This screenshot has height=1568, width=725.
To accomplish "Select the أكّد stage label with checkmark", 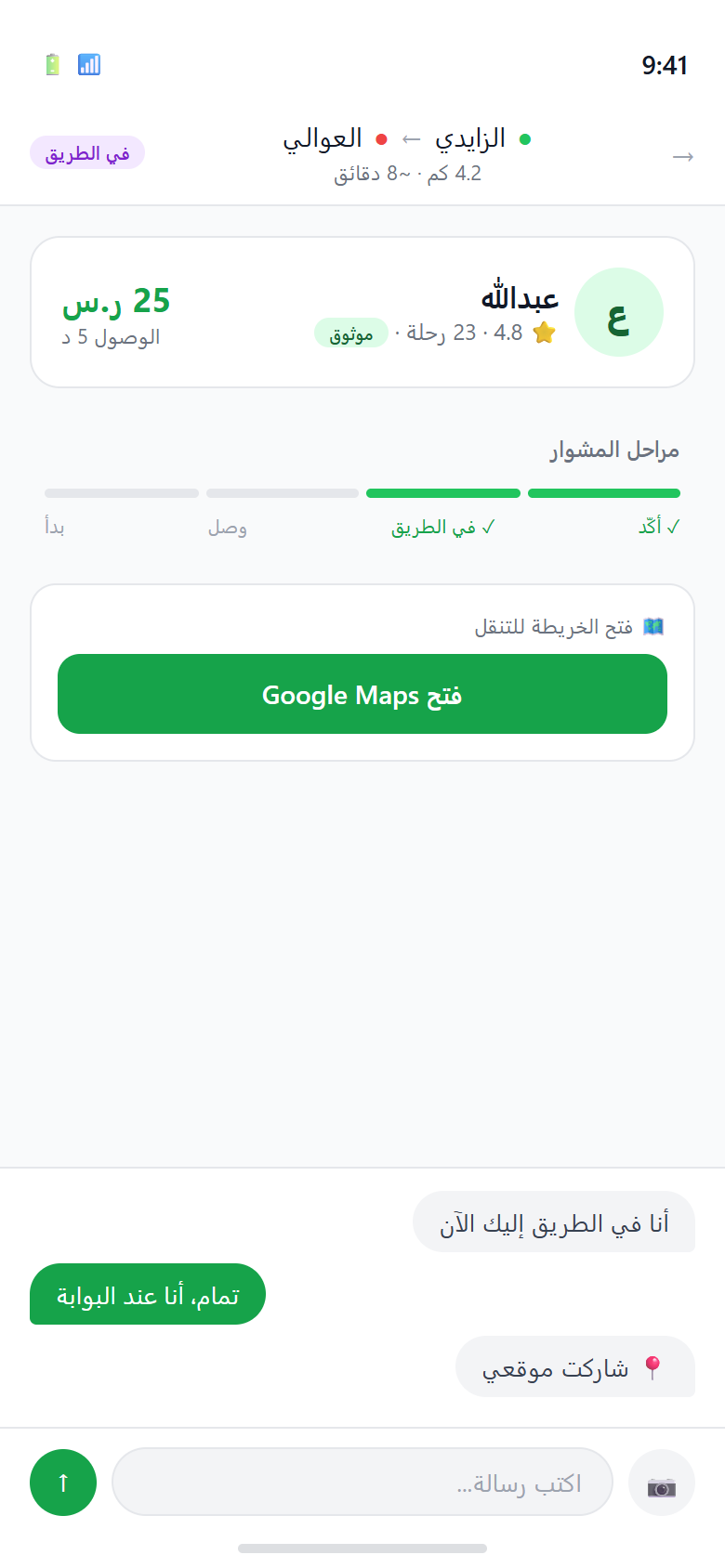I will 659,525.
